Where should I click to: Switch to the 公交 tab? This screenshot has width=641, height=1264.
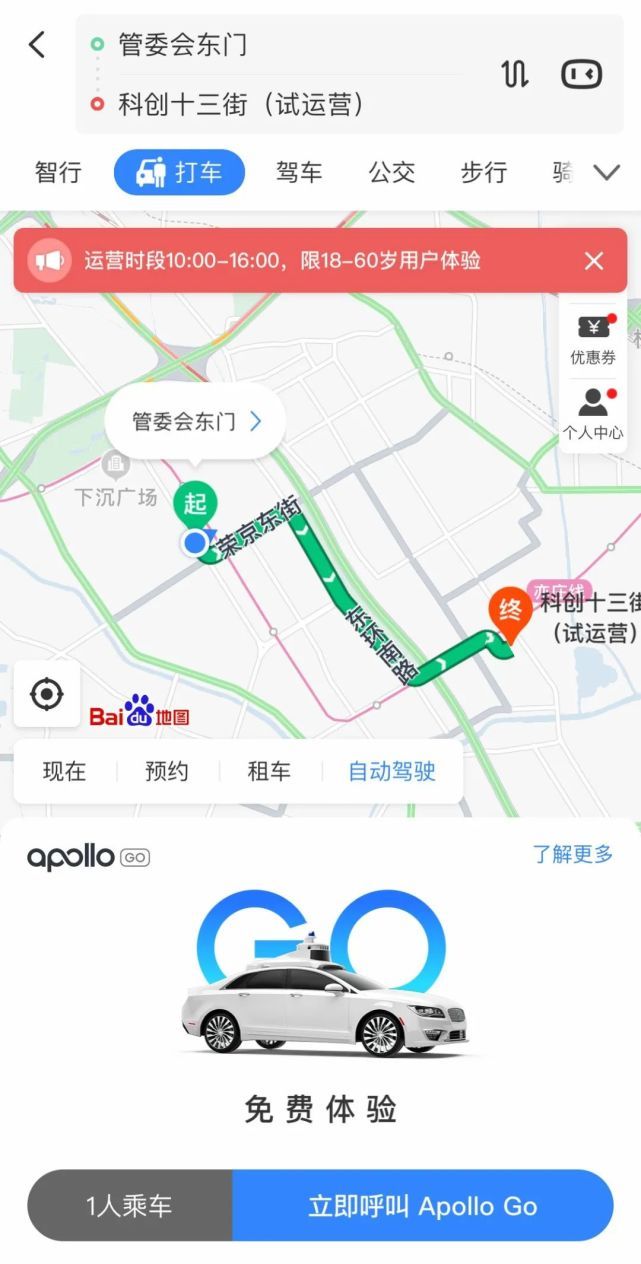(391, 172)
